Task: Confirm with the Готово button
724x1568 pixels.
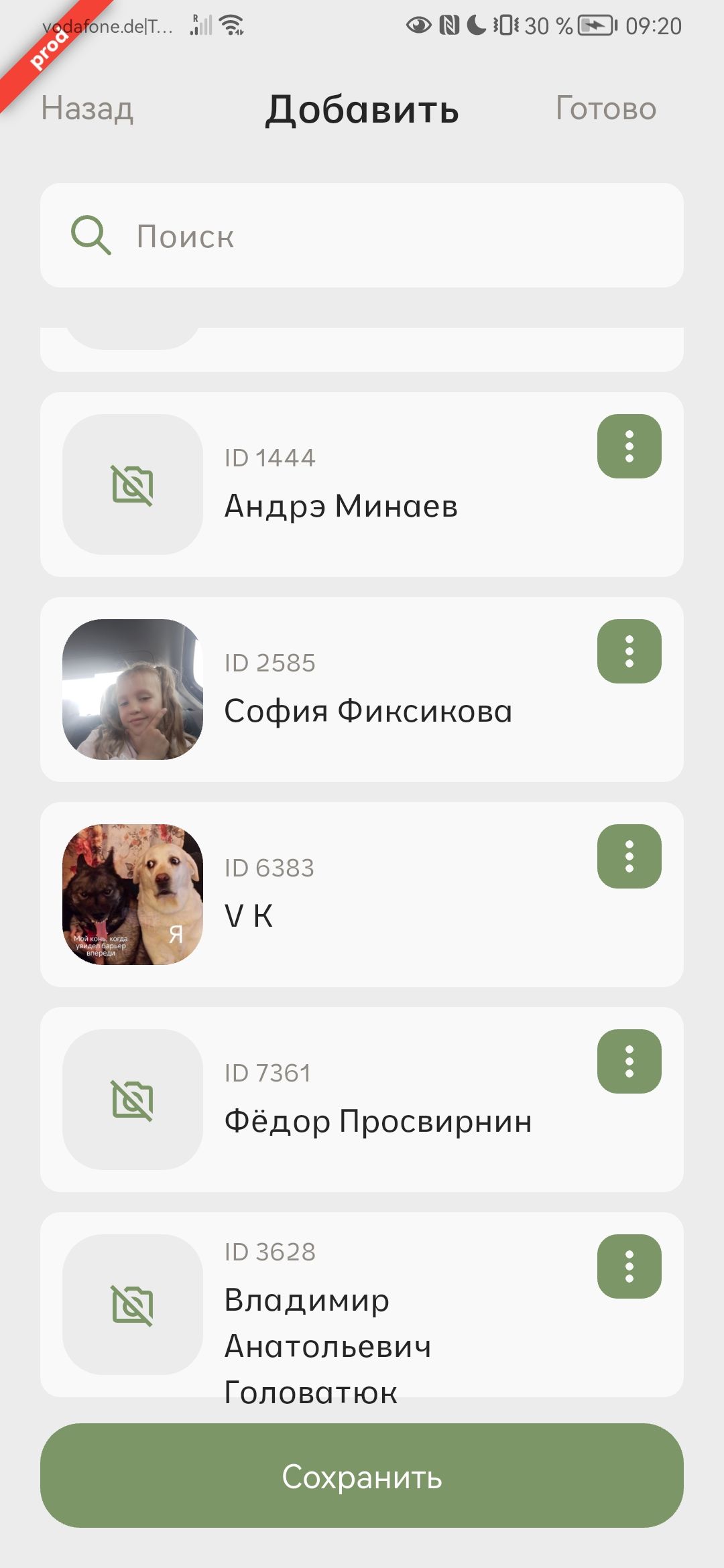Action: pyautogui.click(x=605, y=109)
